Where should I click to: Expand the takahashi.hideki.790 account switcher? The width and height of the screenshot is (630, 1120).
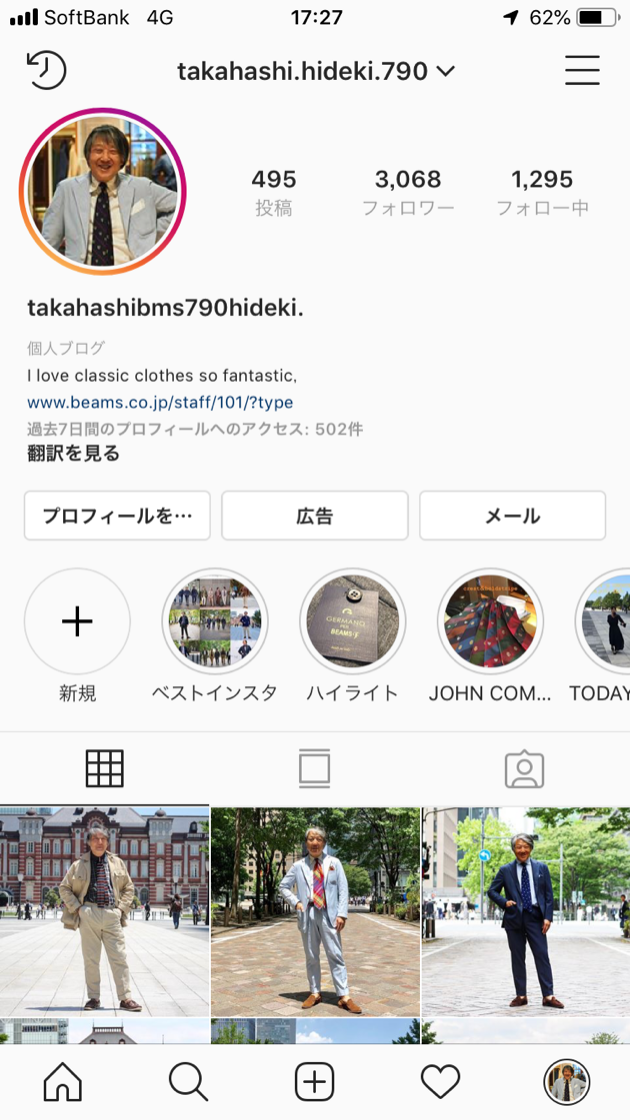pos(316,71)
